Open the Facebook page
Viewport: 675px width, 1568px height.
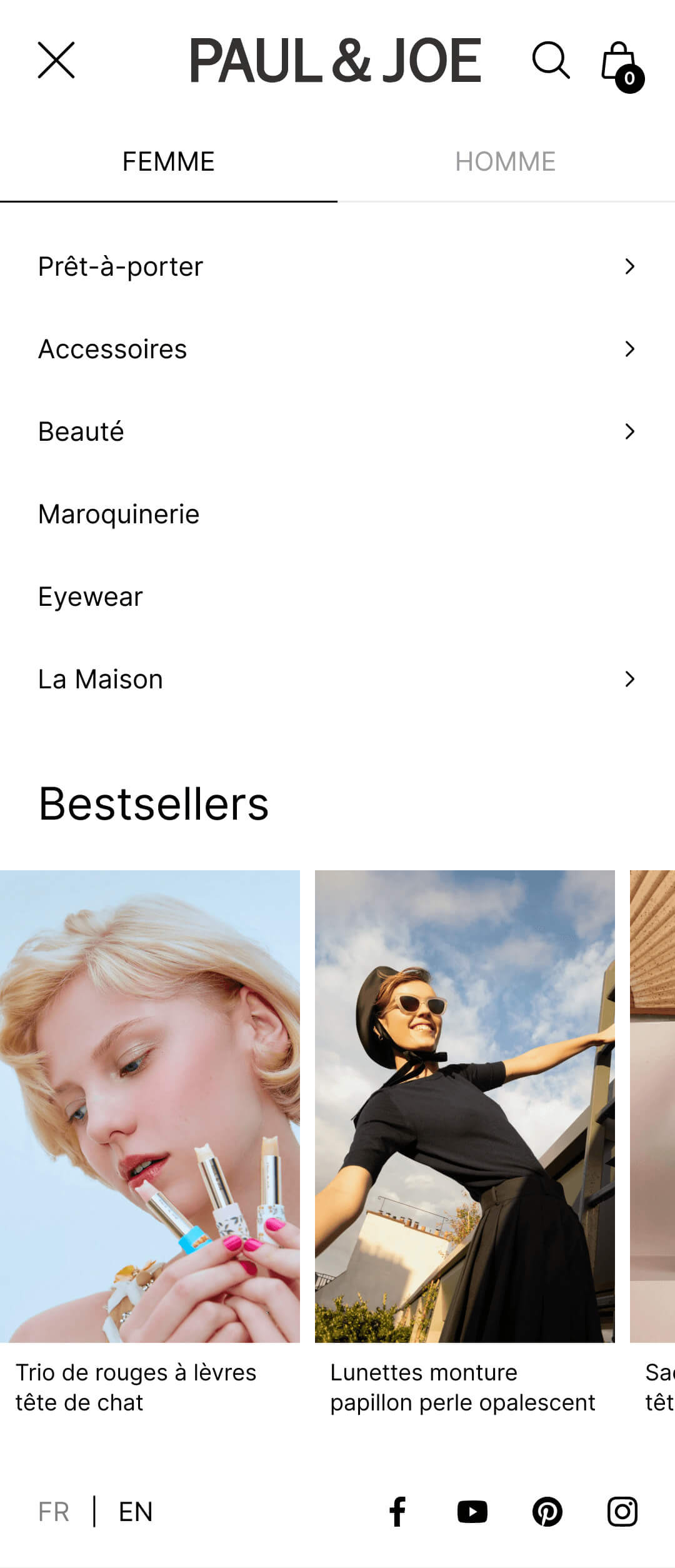[x=397, y=1512]
